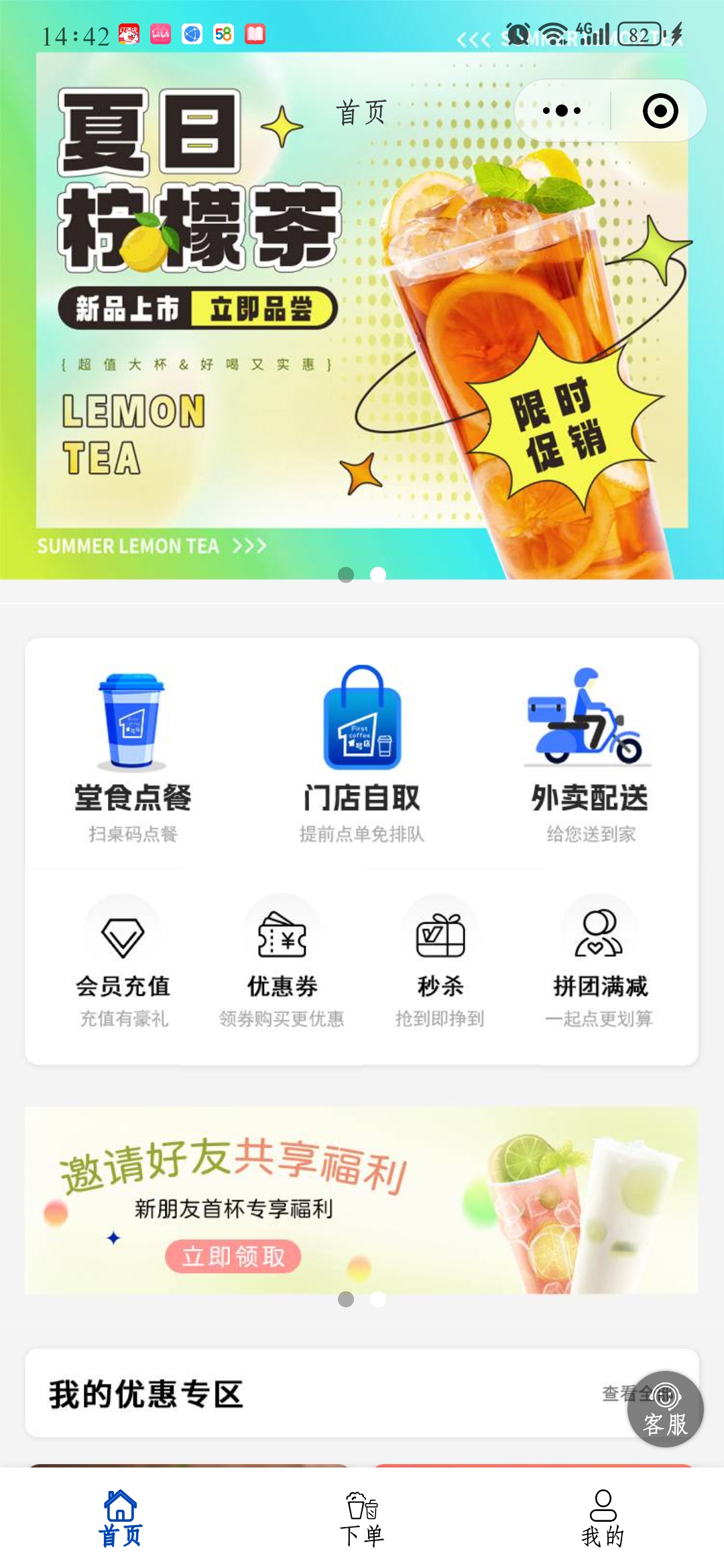Open the mini-program more options (…) capsule
The image size is (724, 1568).
pos(560,111)
